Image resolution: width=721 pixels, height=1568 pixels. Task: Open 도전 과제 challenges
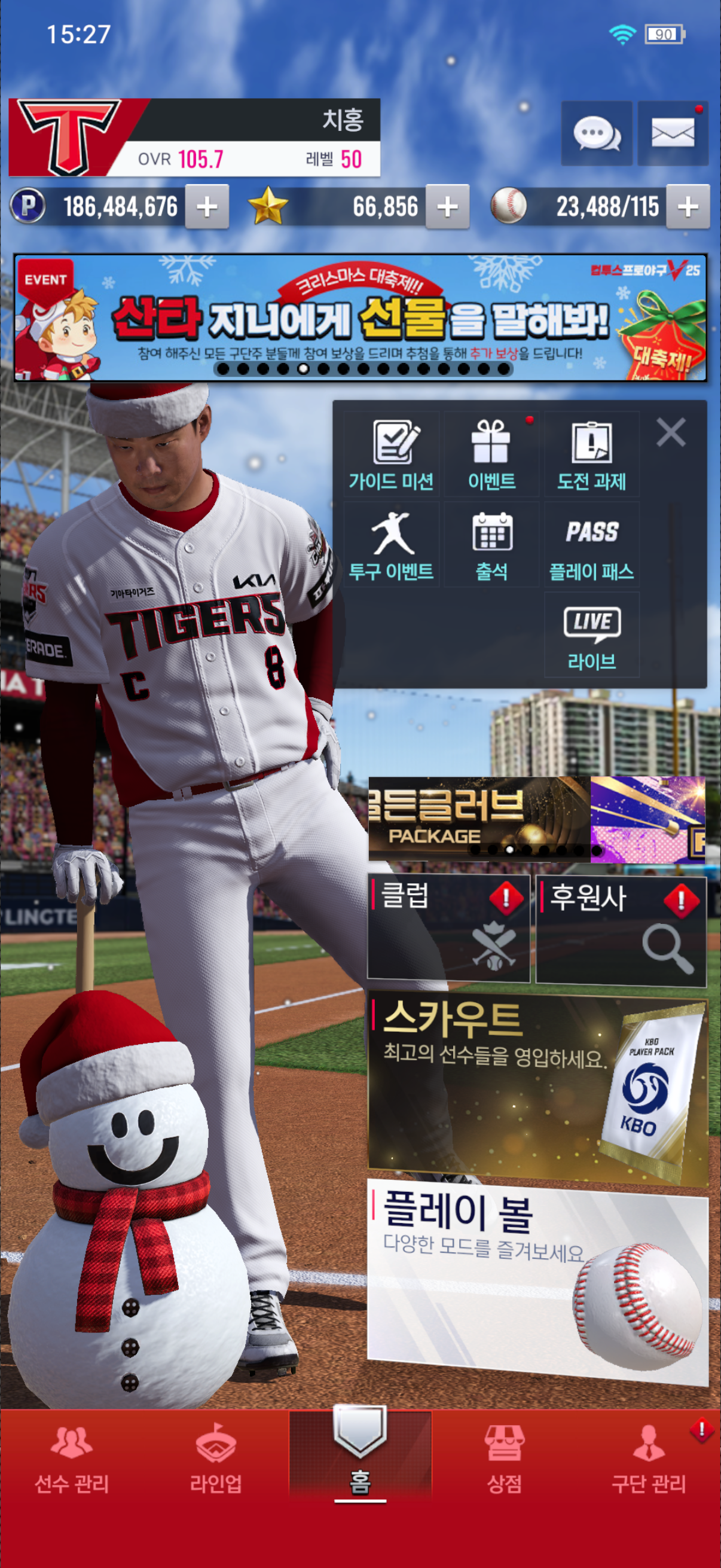click(591, 454)
